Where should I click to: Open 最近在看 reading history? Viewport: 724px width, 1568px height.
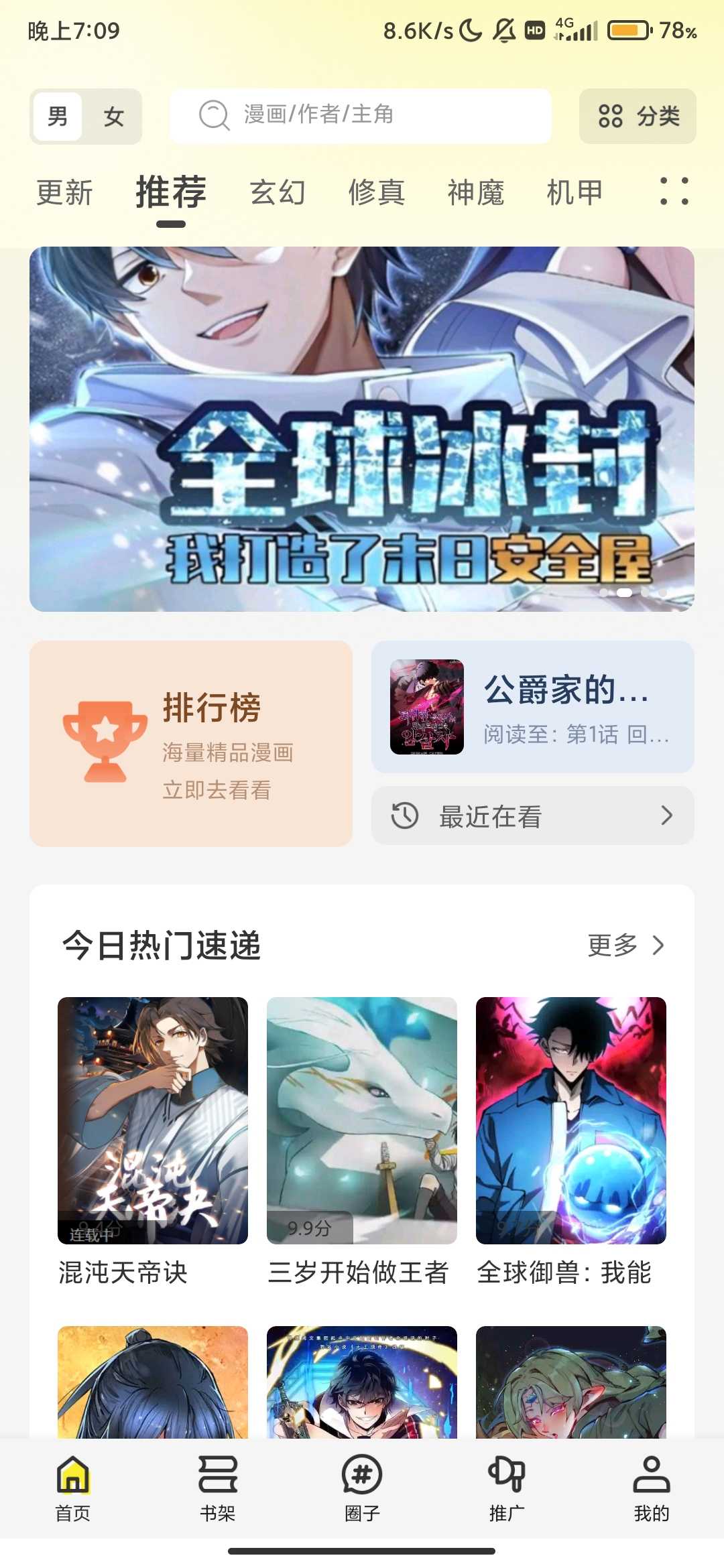pos(533,816)
